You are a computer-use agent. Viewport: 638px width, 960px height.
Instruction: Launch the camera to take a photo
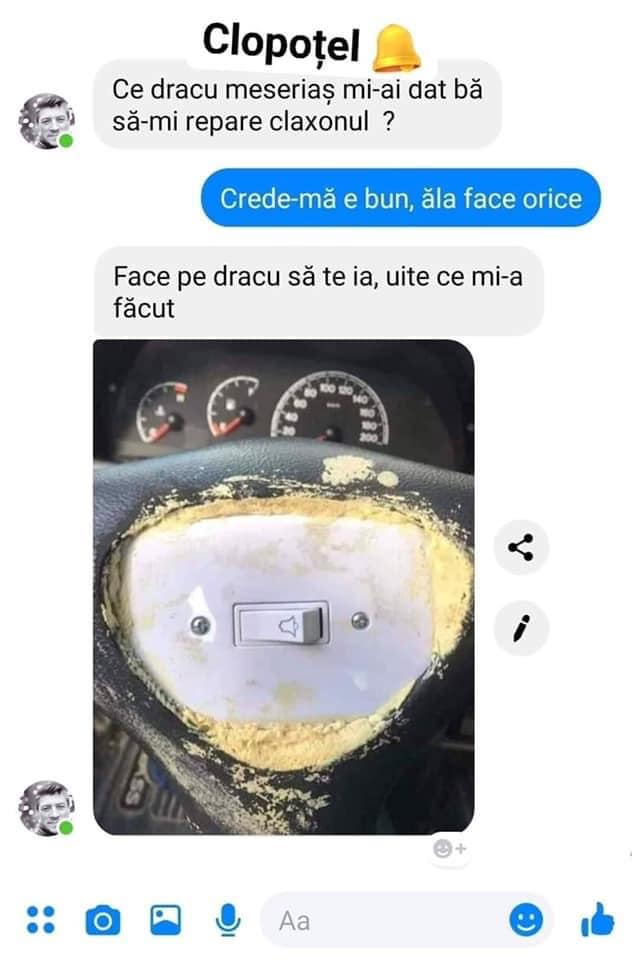pyautogui.click(x=101, y=919)
